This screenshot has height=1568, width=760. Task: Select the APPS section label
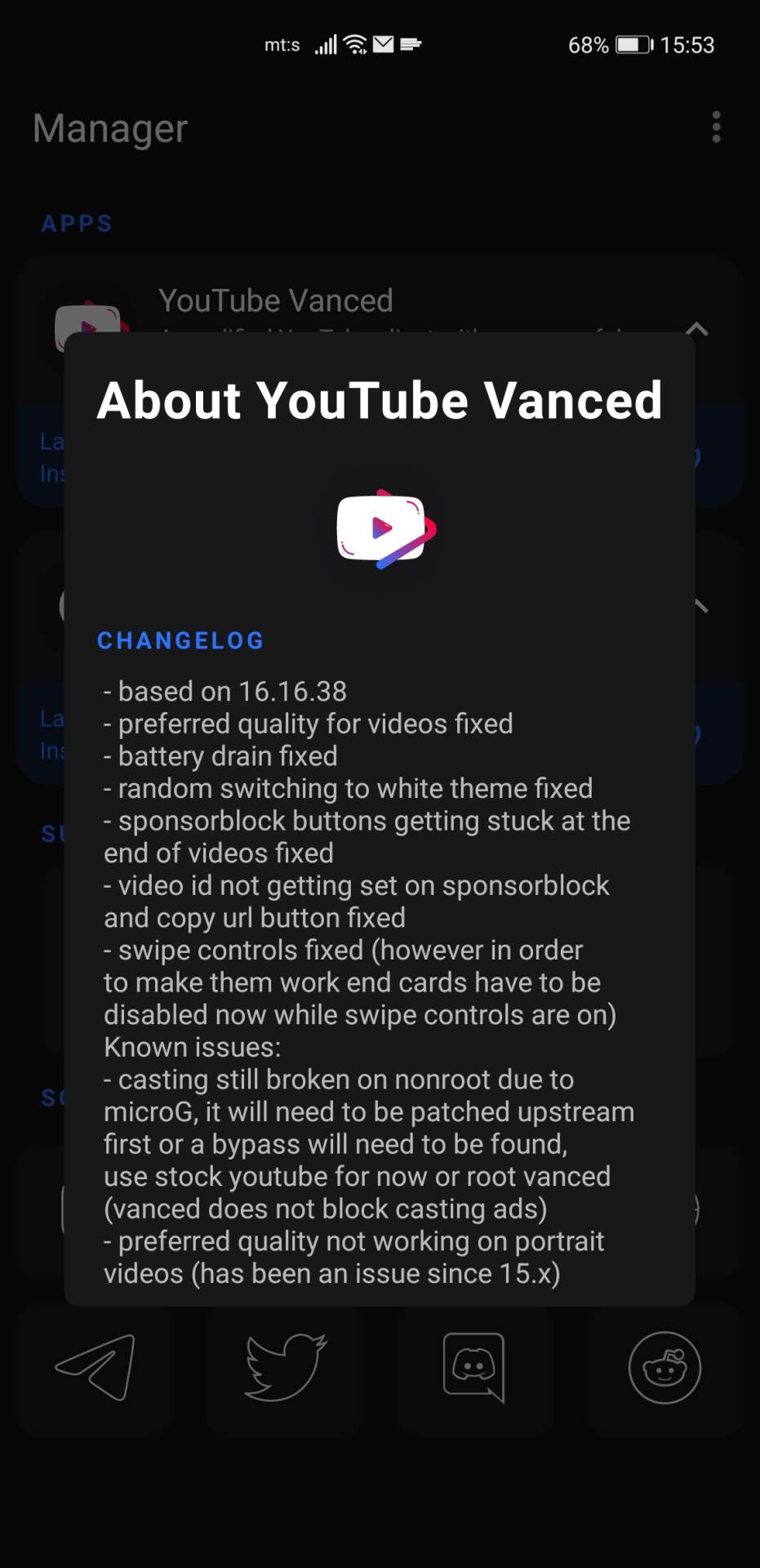tap(77, 223)
